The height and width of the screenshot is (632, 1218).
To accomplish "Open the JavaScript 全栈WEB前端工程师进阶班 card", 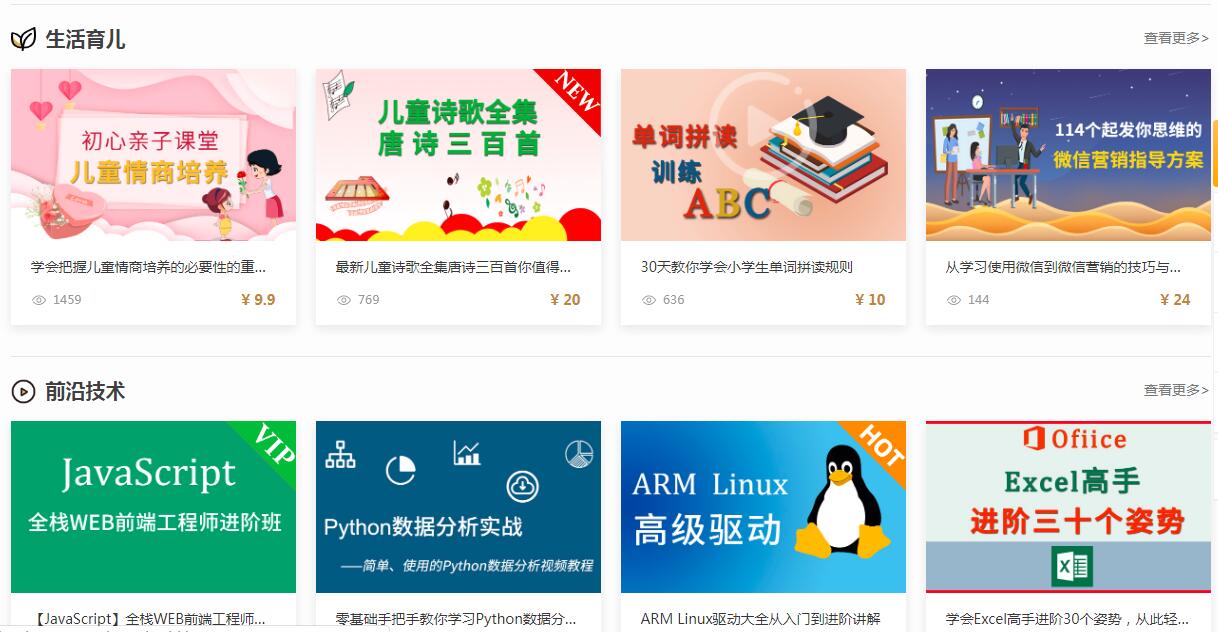I will [x=153, y=507].
